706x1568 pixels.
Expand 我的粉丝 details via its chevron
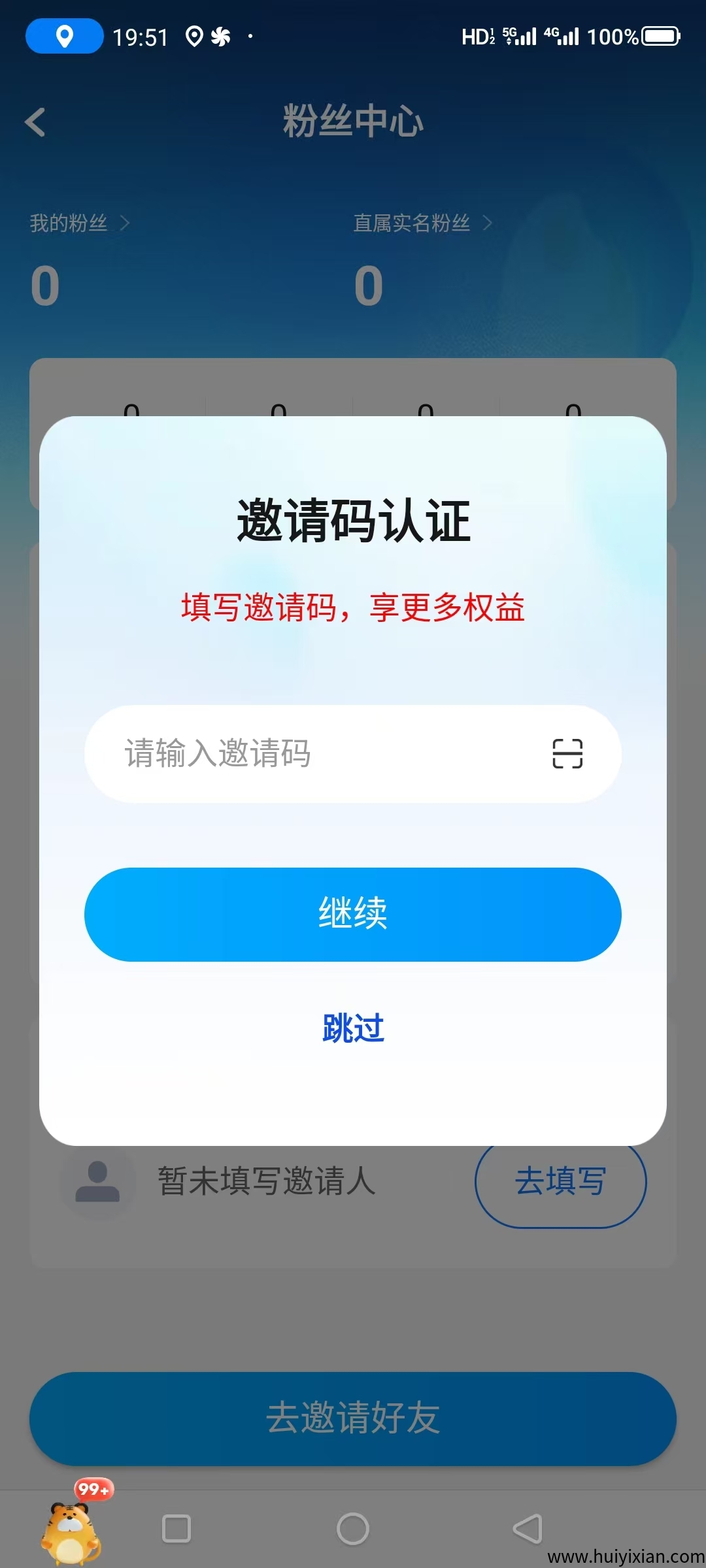click(126, 222)
